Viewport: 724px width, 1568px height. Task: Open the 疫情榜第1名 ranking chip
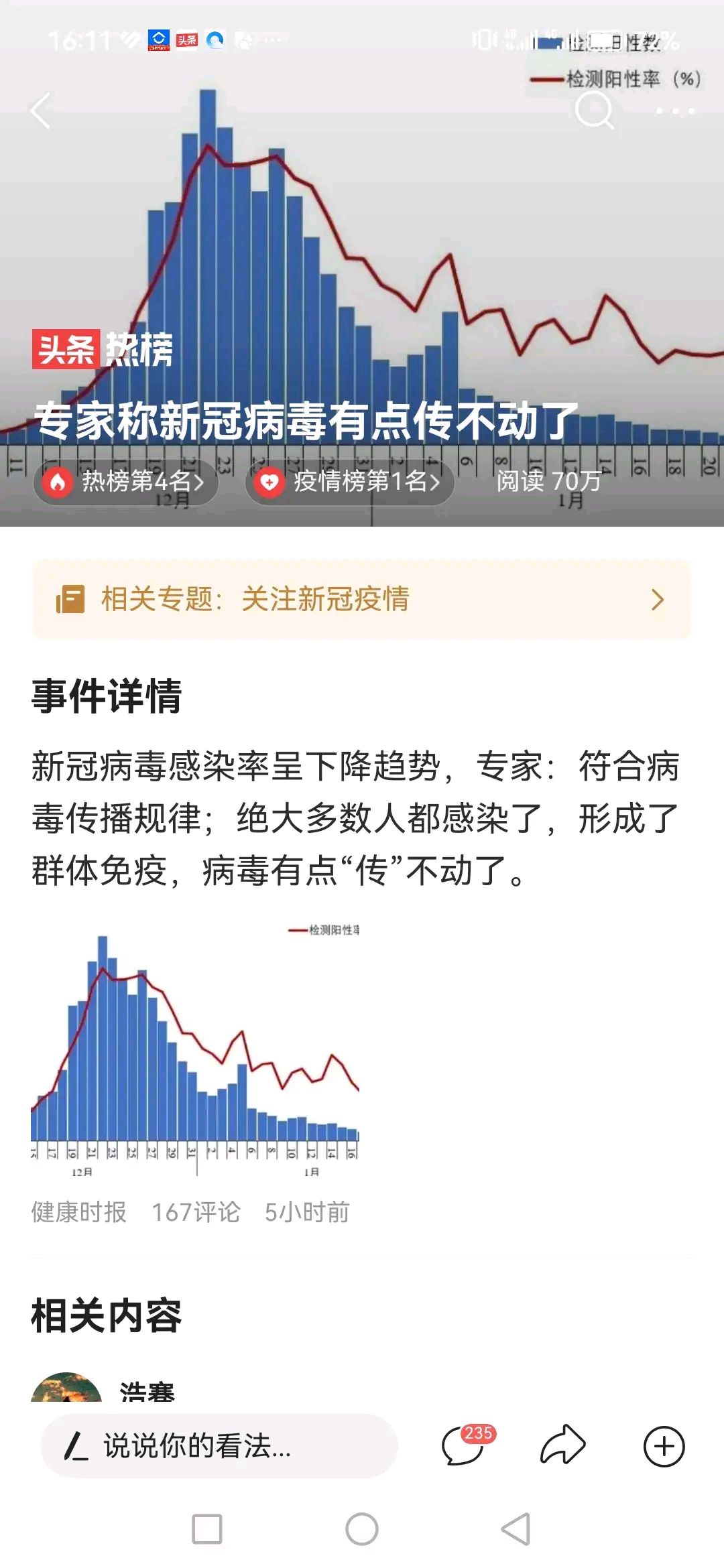pos(350,481)
